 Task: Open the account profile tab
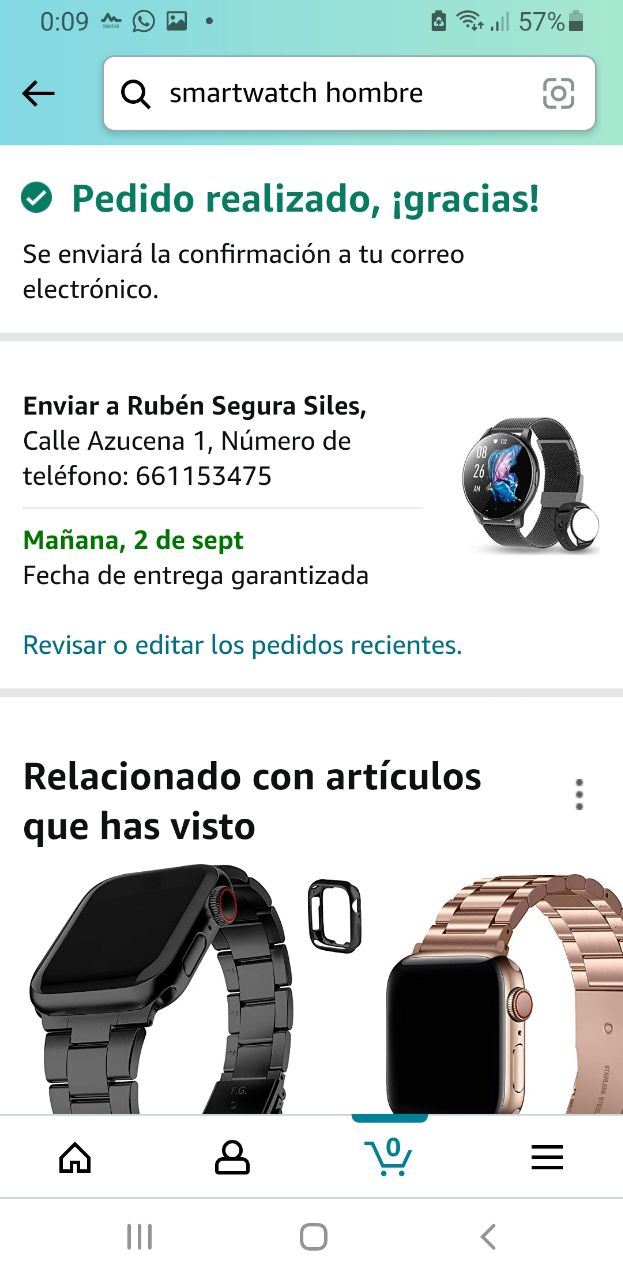tap(232, 1158)
